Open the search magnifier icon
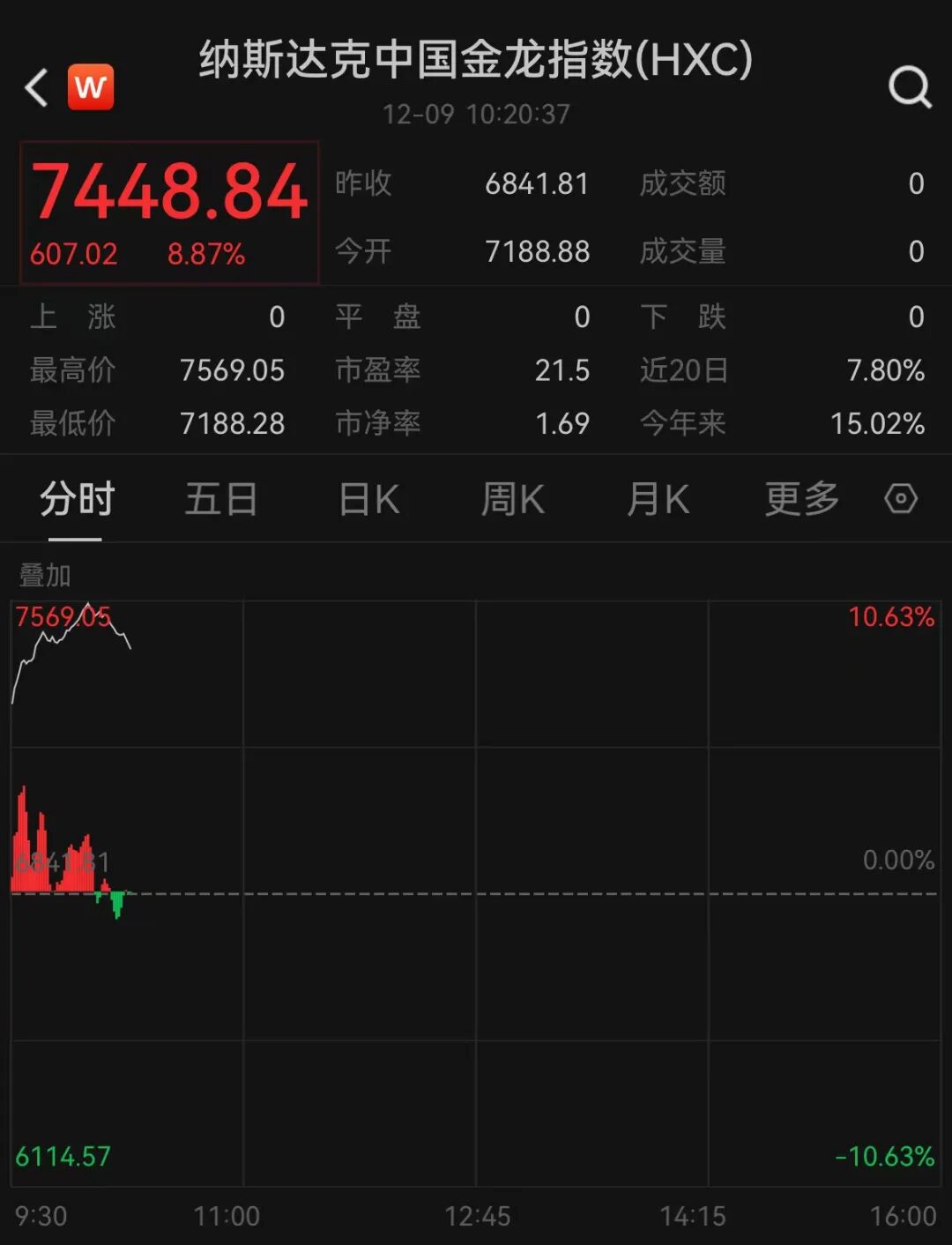The width and height of the screenshot is (952, 1245). 909,87
